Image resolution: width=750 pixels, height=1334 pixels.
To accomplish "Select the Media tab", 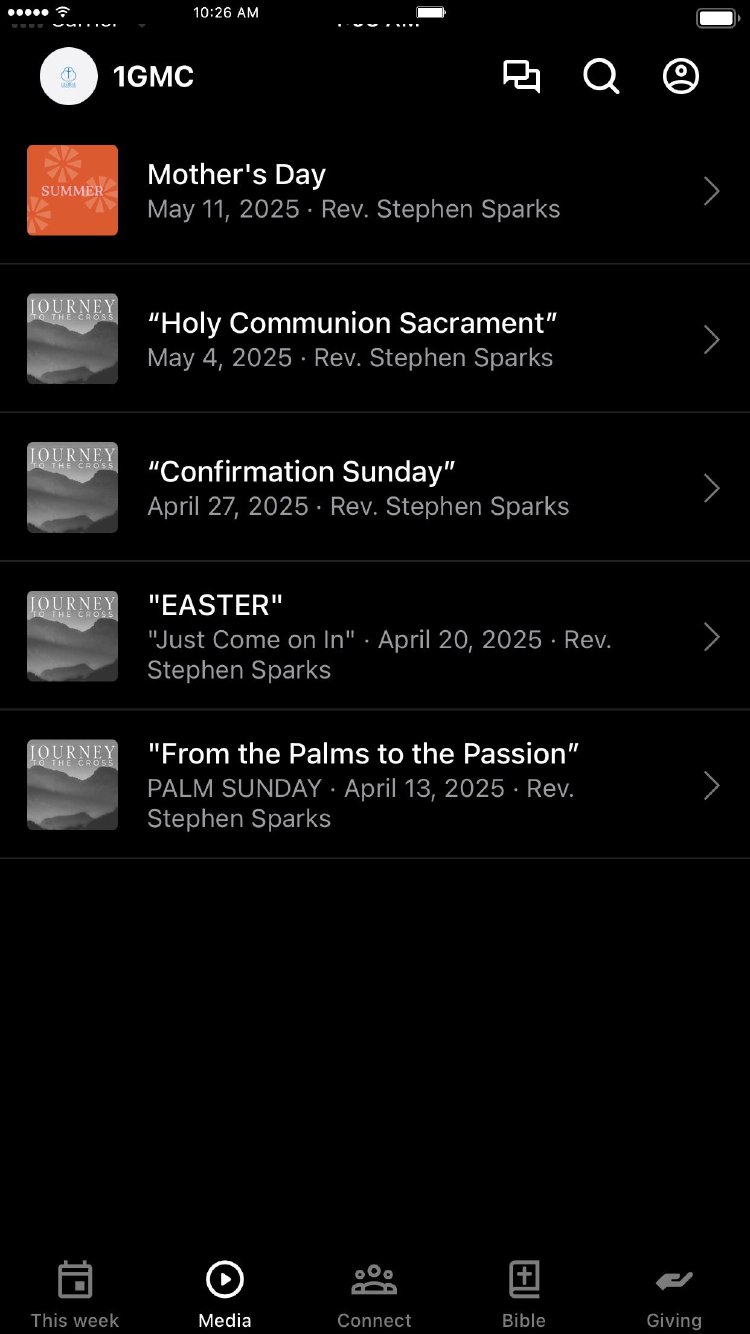I will (225, 1293).
